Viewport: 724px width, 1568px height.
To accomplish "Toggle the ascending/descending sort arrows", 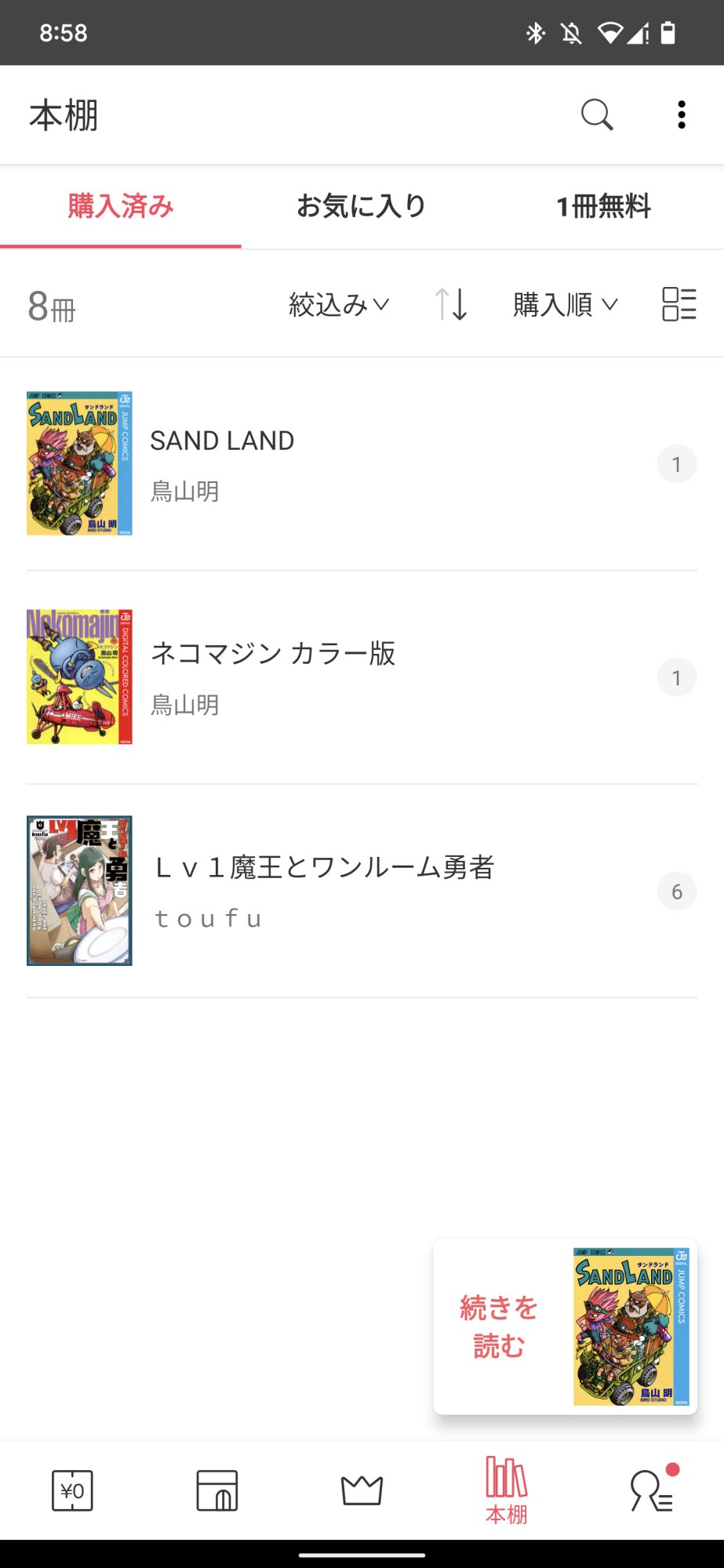I will pyautogui.click(x=451, y=304).
